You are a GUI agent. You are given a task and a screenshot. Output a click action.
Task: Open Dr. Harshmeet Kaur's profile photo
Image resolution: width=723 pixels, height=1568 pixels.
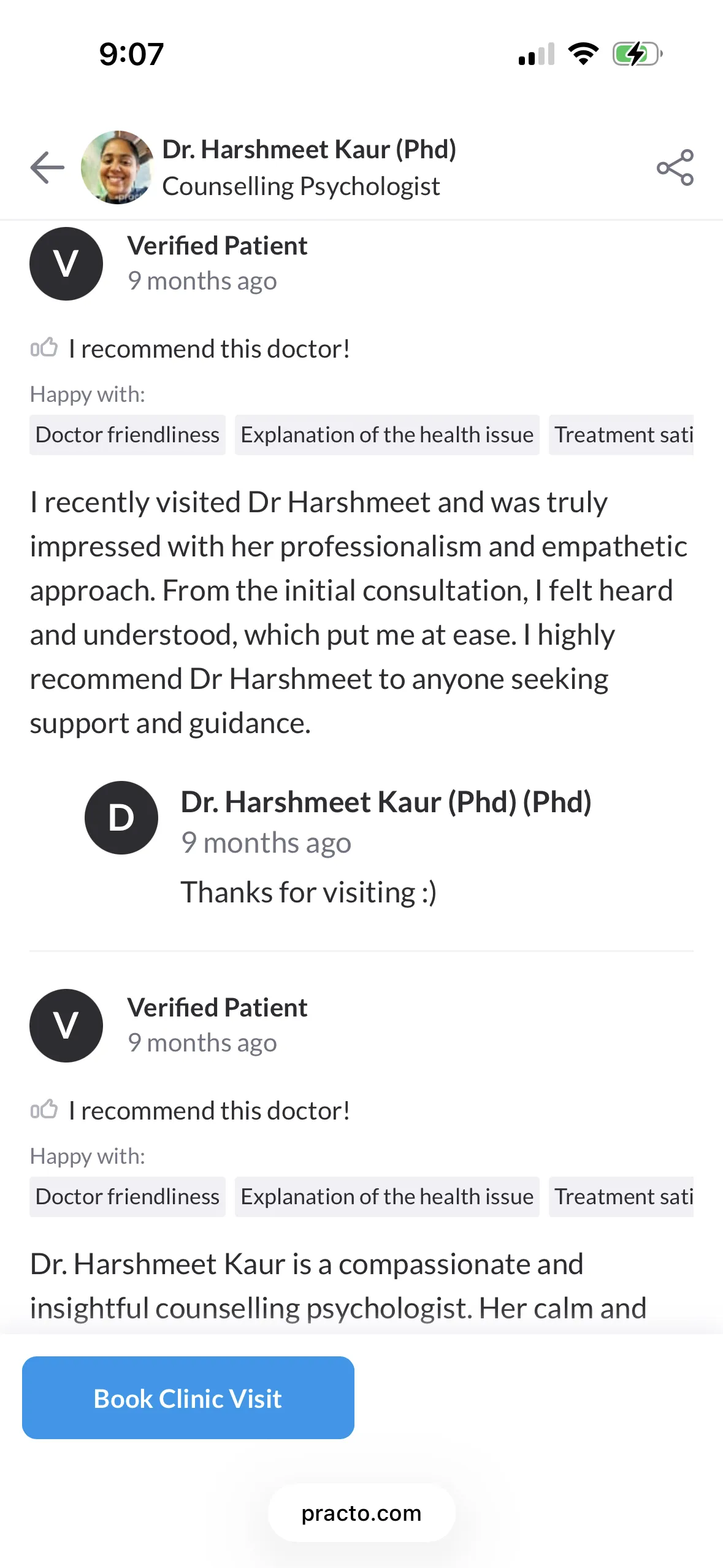tap(117, 167)
